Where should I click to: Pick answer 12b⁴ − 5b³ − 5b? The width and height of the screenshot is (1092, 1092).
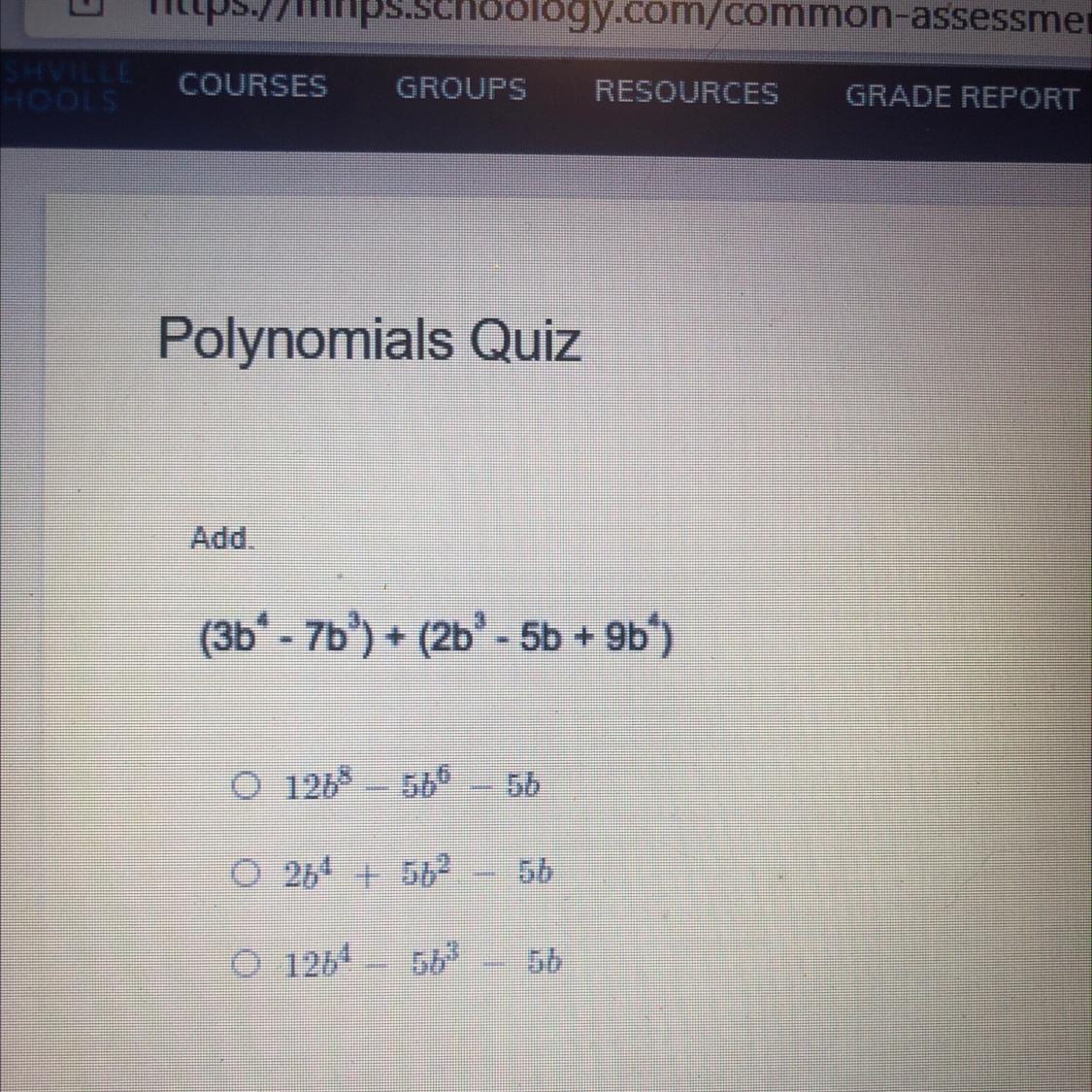tap(248, 964)
